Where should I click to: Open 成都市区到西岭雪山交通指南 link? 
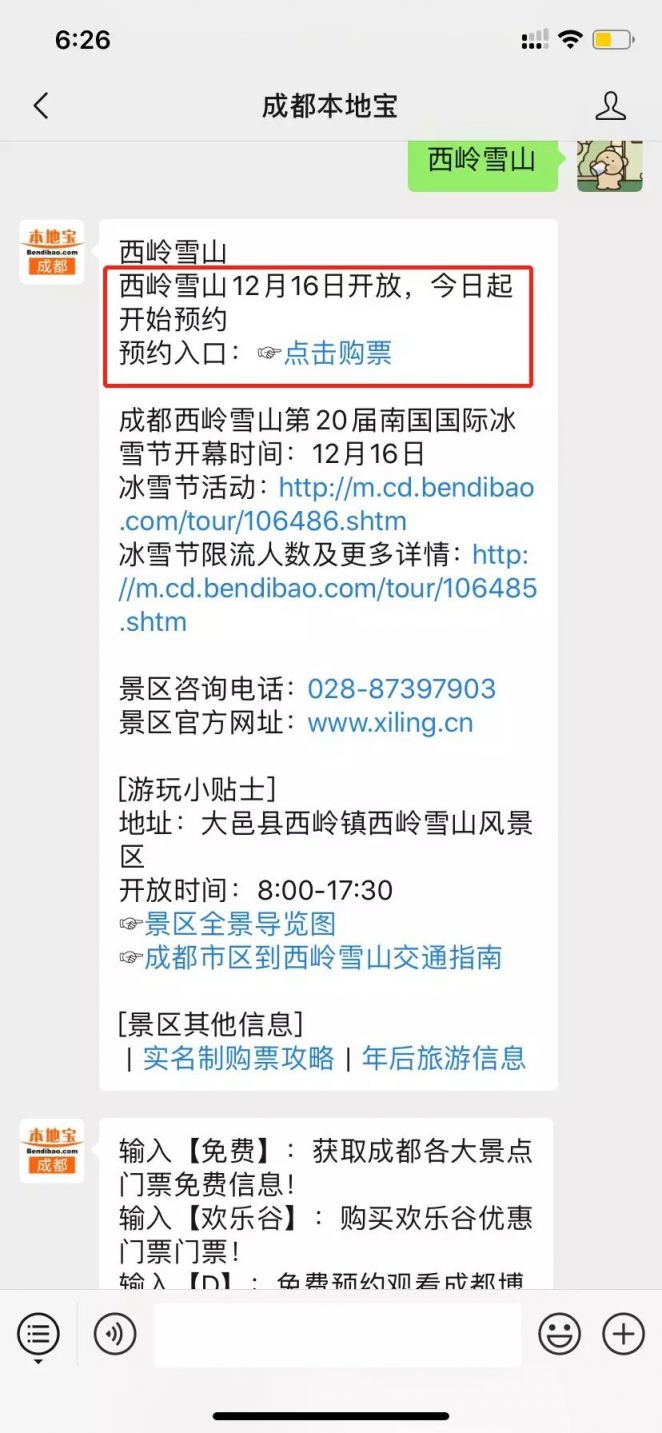tap(323, 958)
